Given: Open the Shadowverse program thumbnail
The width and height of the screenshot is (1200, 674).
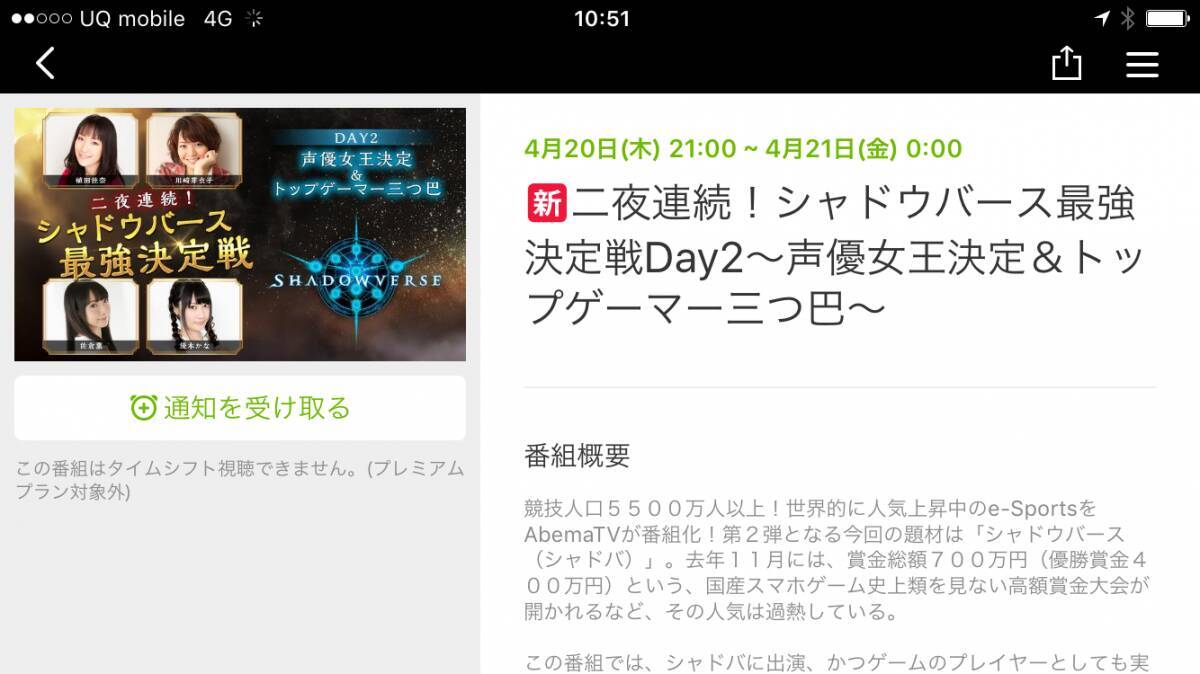Looking at the screenshot, I should click(240, 234).
